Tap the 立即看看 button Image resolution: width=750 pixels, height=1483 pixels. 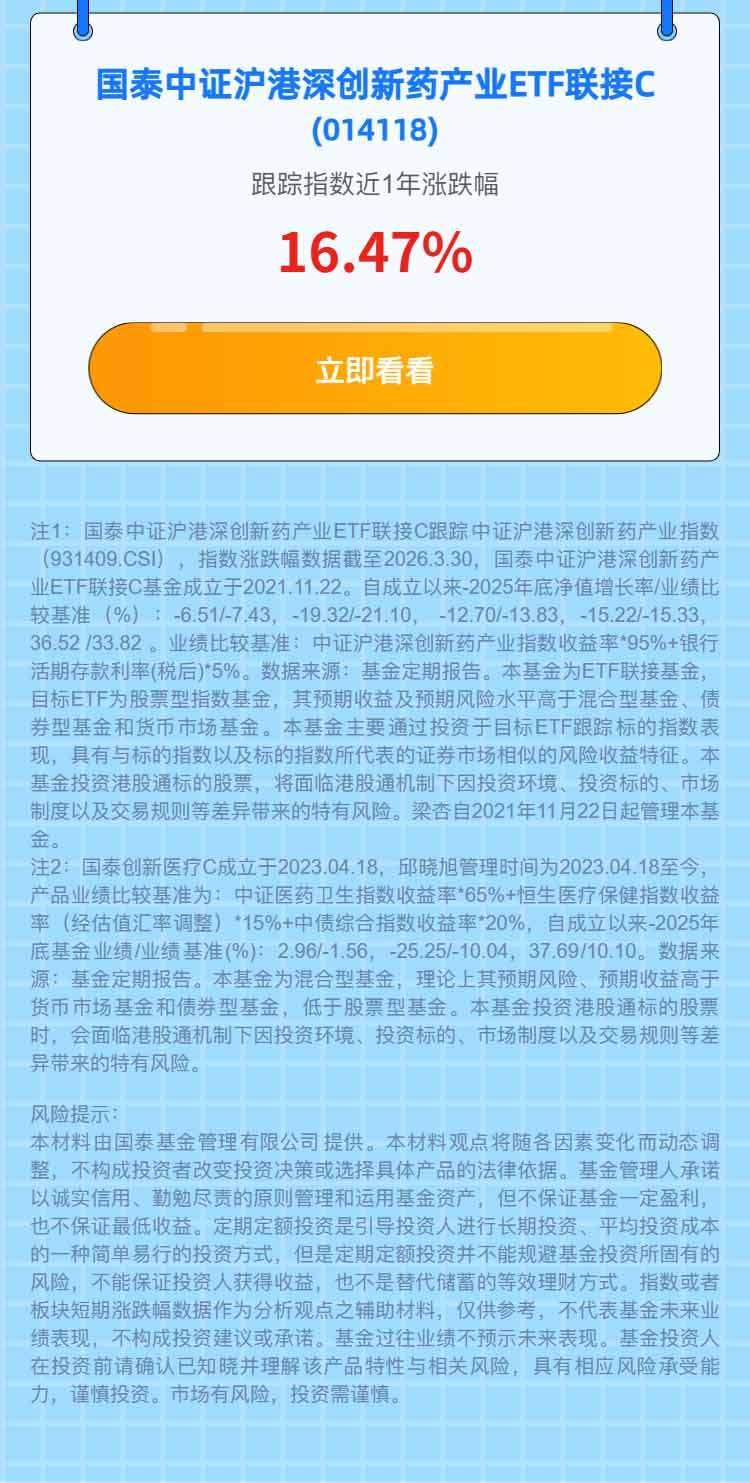coord(375,369)
